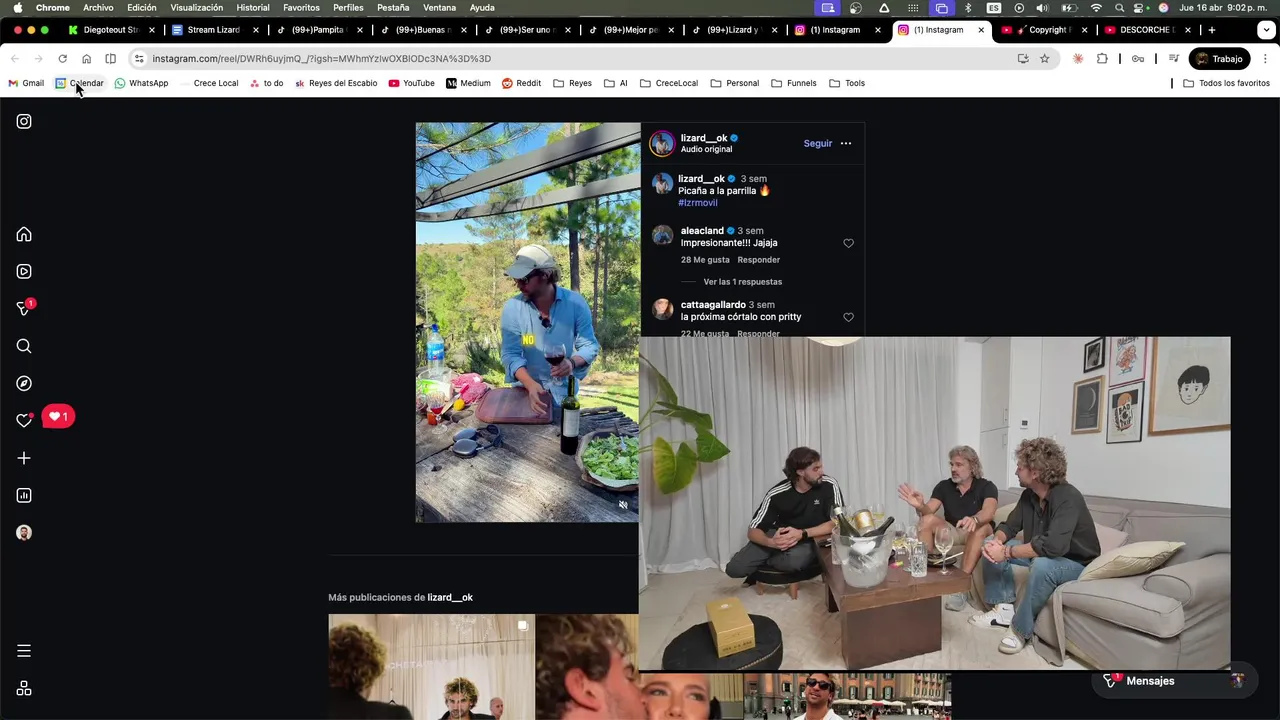Viewport: 1280px width, 720px height.
Task: Create a new post with plus icon
Action: coord(24,458)
